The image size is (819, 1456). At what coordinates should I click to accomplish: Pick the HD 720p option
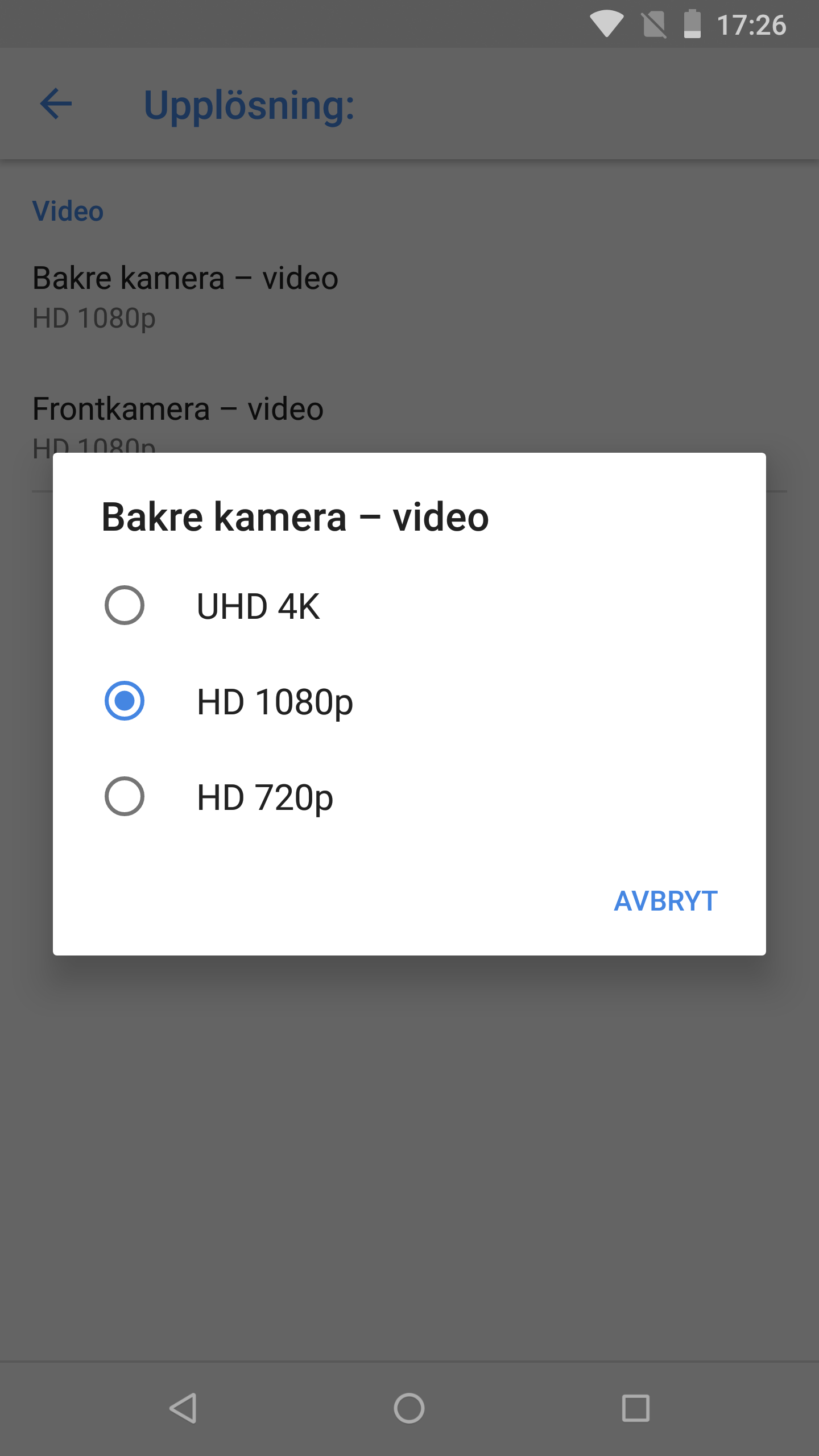[409, 797]
